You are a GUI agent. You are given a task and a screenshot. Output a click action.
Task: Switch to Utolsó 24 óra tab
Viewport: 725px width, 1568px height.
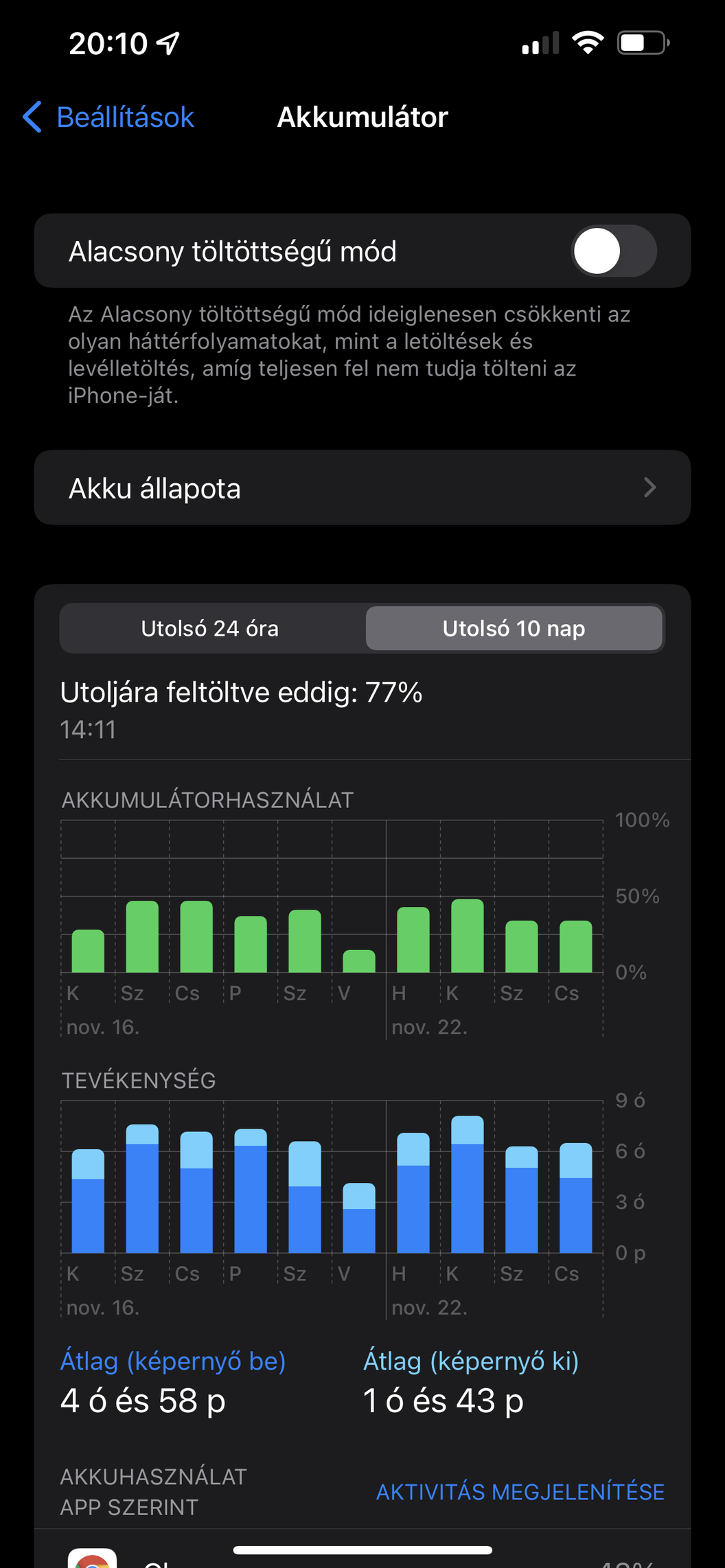pyautogui.click(x=210, y=628)
